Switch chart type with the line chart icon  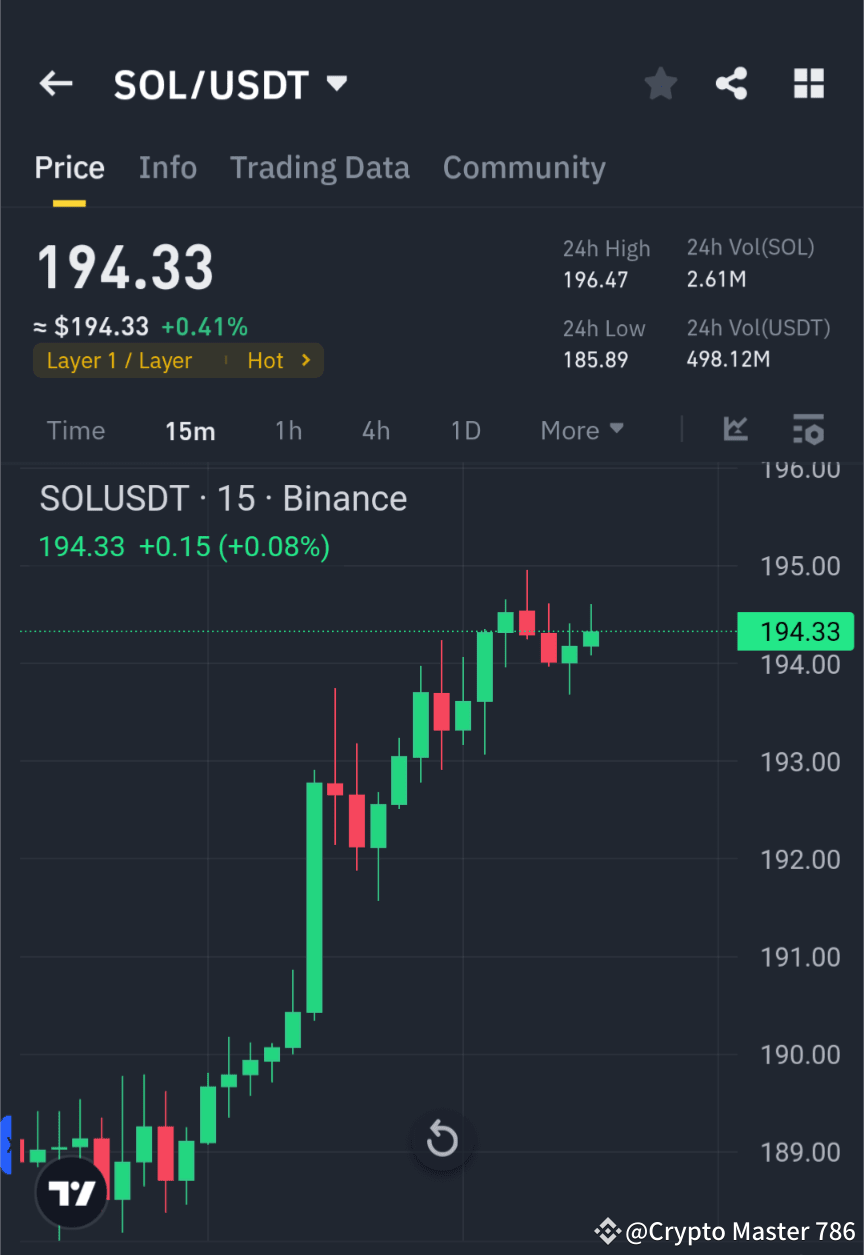tap(735, 430)
